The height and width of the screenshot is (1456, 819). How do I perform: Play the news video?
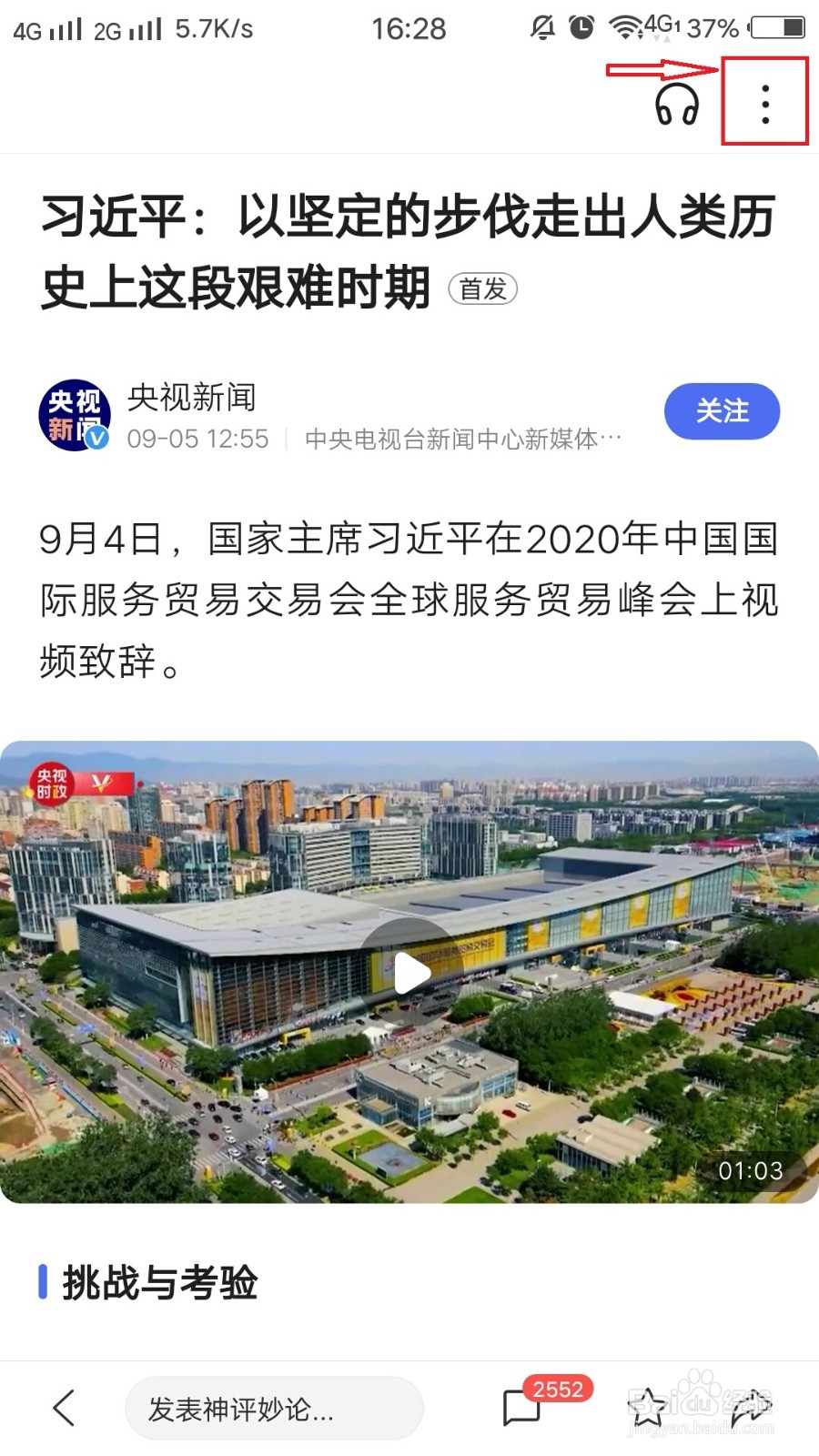pyautogui.click(x=409, y=972)
